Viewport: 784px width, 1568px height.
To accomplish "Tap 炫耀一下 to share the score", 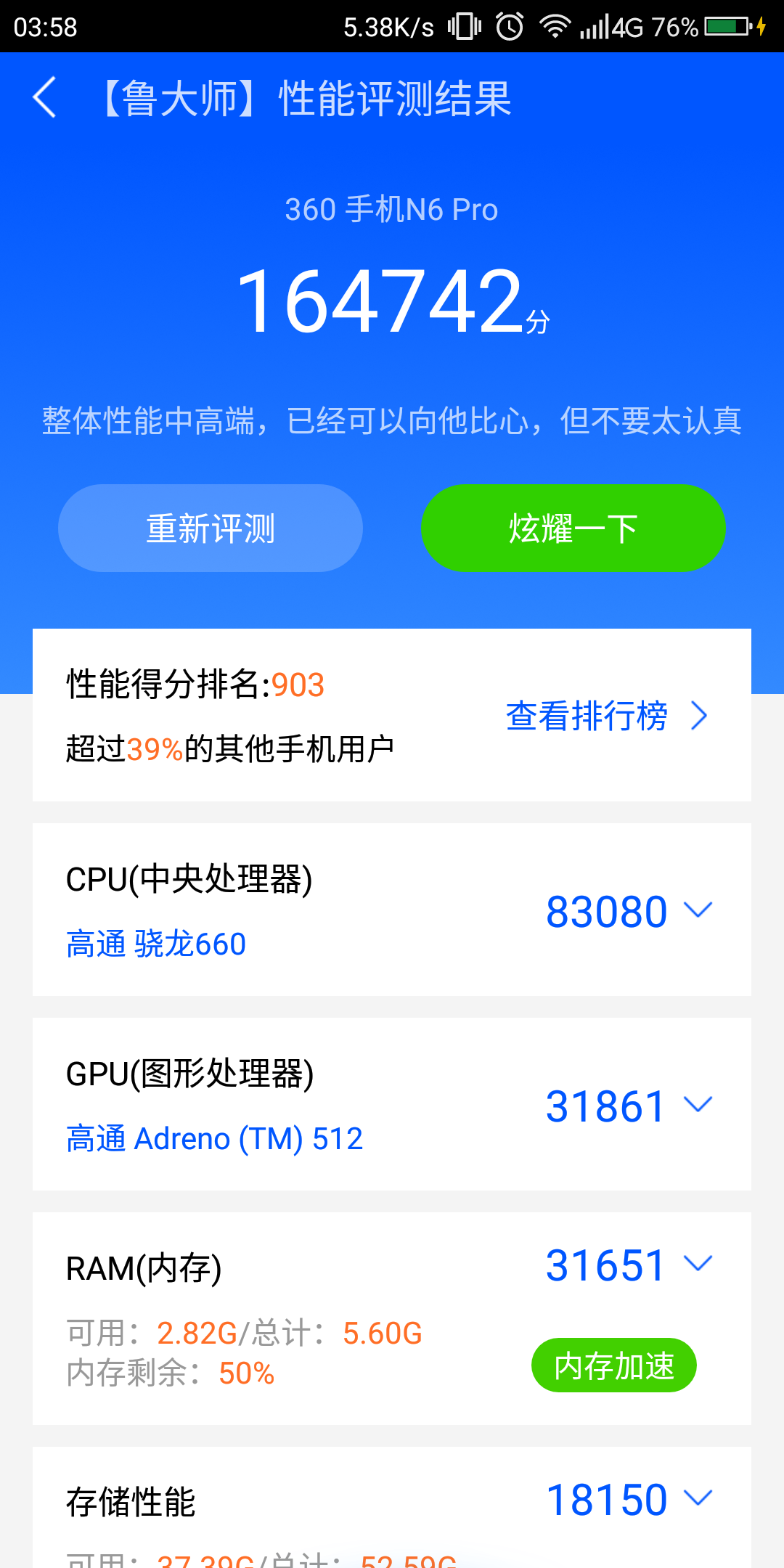I will pos(572,528).
